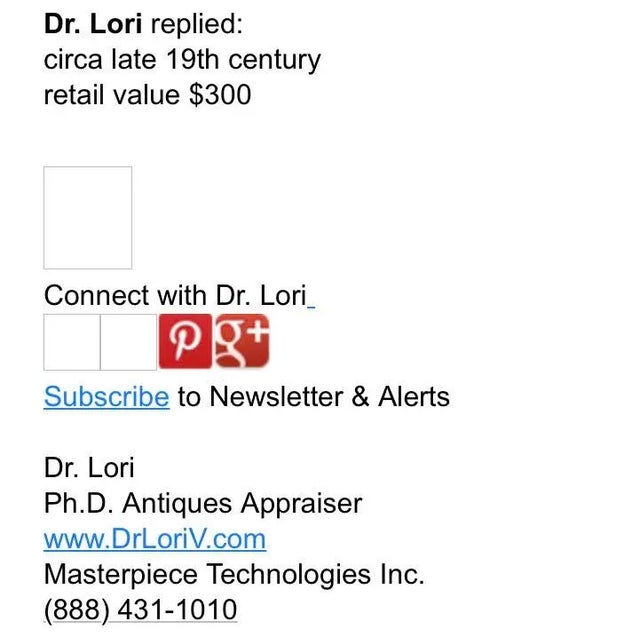The width and height of the screenshot is (640, 640).
Task: Open the www.DrLoriV.com link
Action: pos(154,539)
